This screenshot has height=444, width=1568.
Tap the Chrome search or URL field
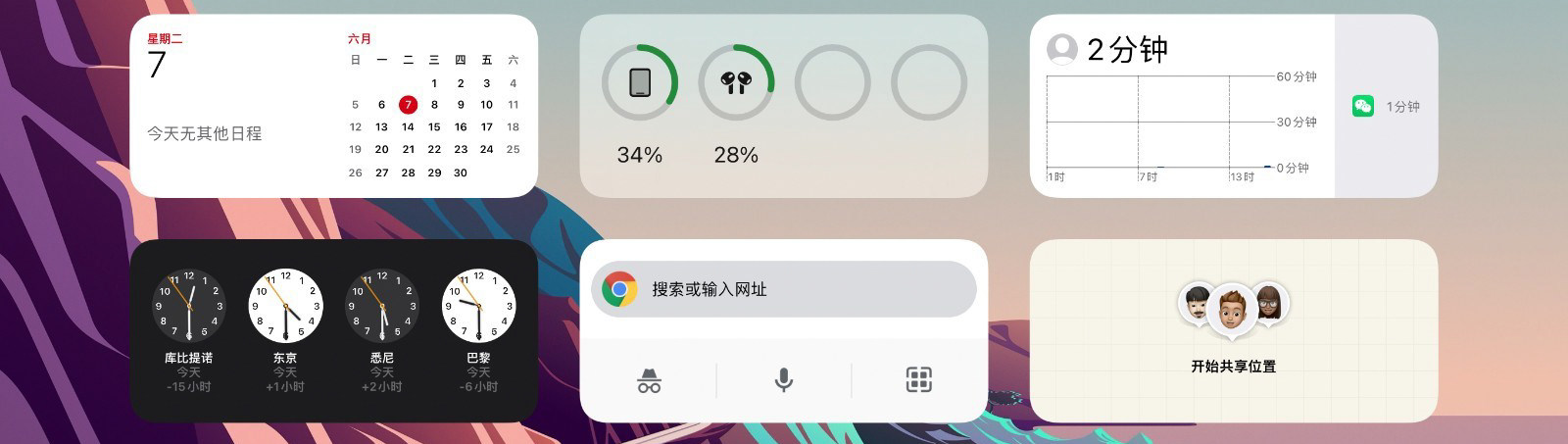783,289
